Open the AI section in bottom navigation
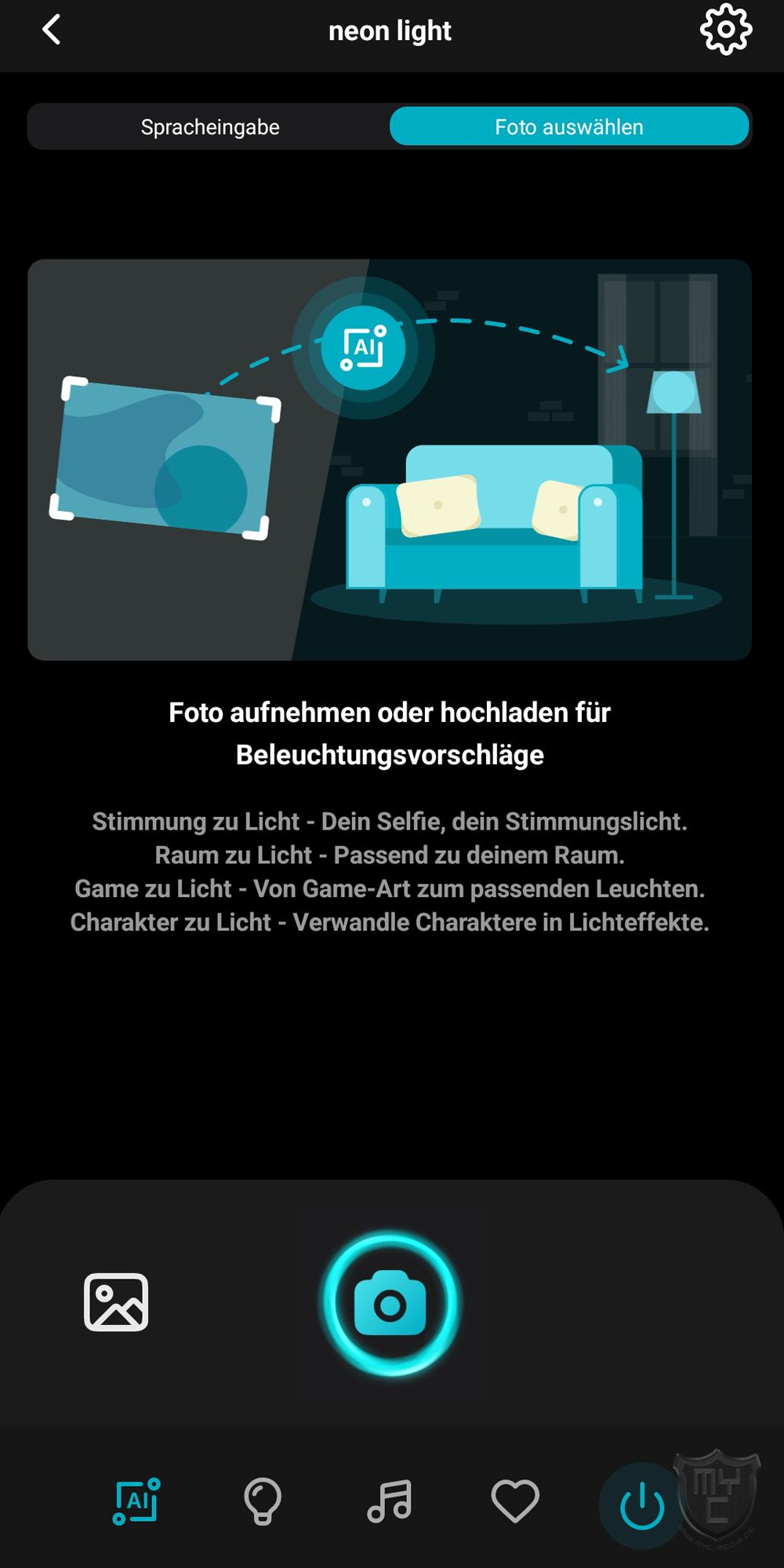Screen dimensions: 784x1568 (136, 1501)
